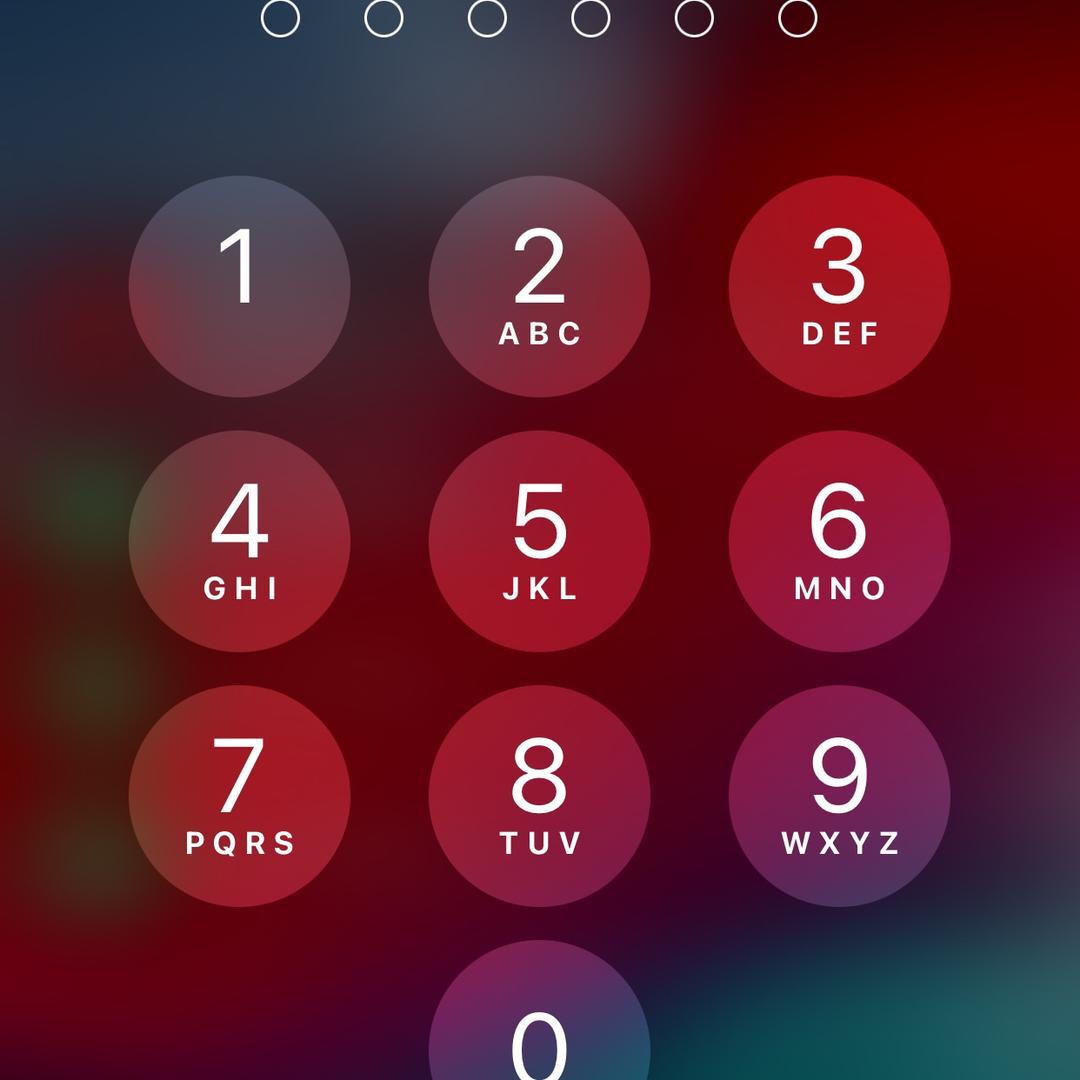Screen dimensions: 1080x1080
Task: Enter digit 5 on the passcode keypad
Action: [x=539, y=541]
